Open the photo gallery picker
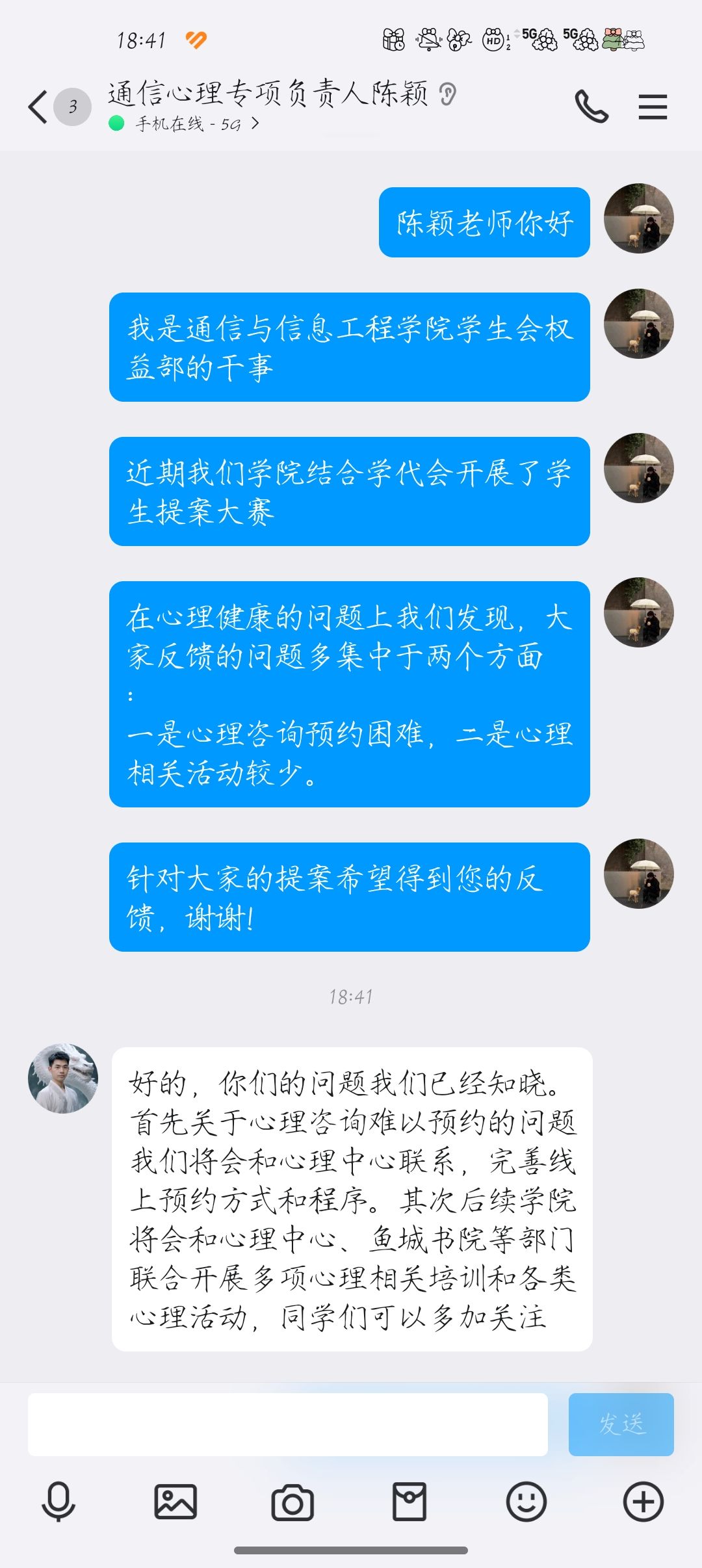The width and height of the screenshot is (702, 1568). [x=175, y=1502]
